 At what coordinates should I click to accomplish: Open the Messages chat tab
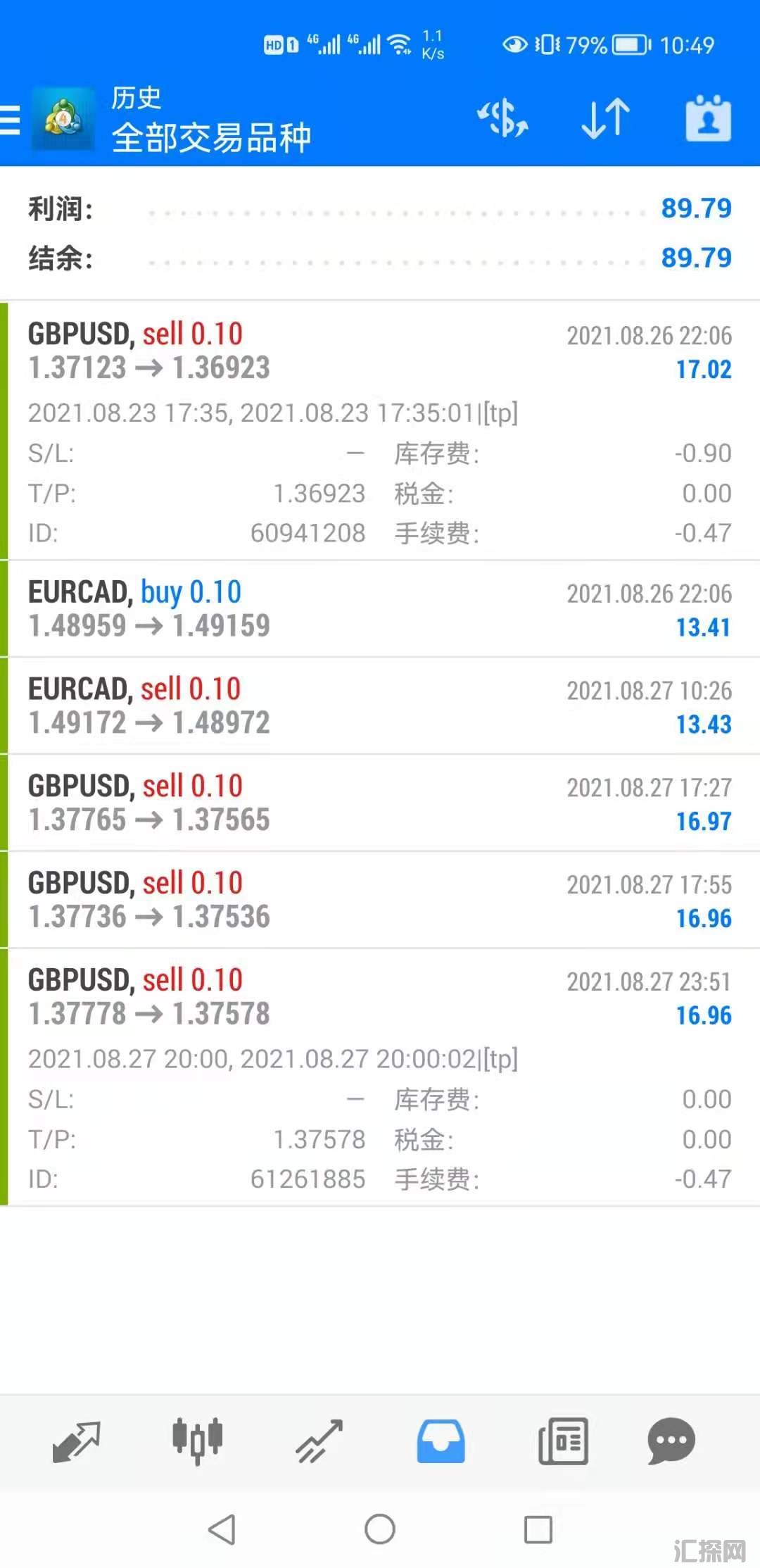point(671,1441)
